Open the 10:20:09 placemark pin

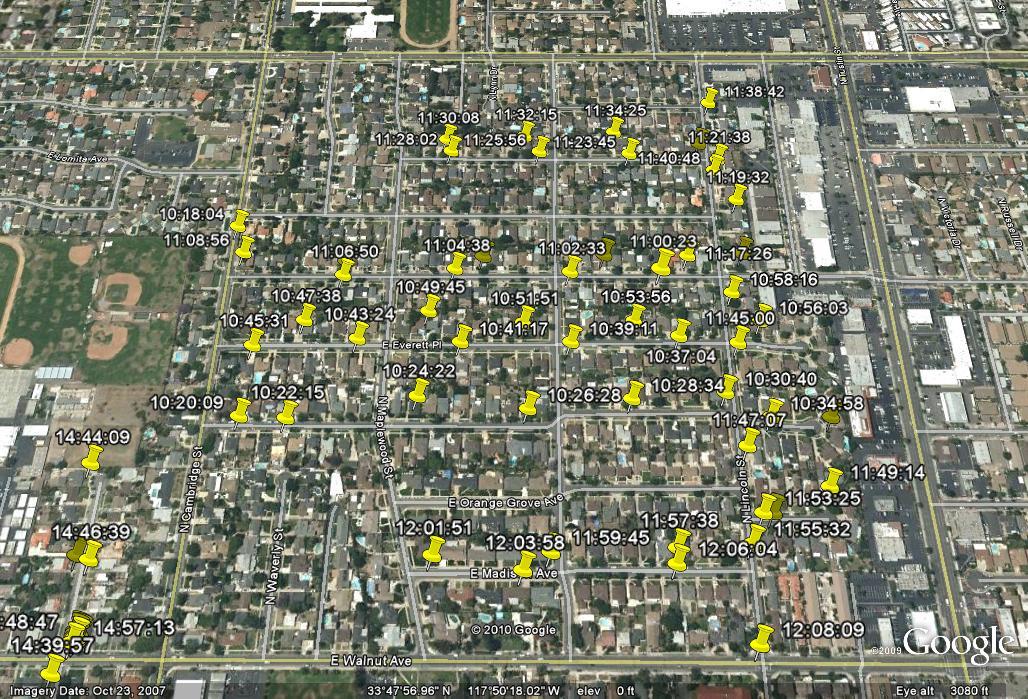241,409
